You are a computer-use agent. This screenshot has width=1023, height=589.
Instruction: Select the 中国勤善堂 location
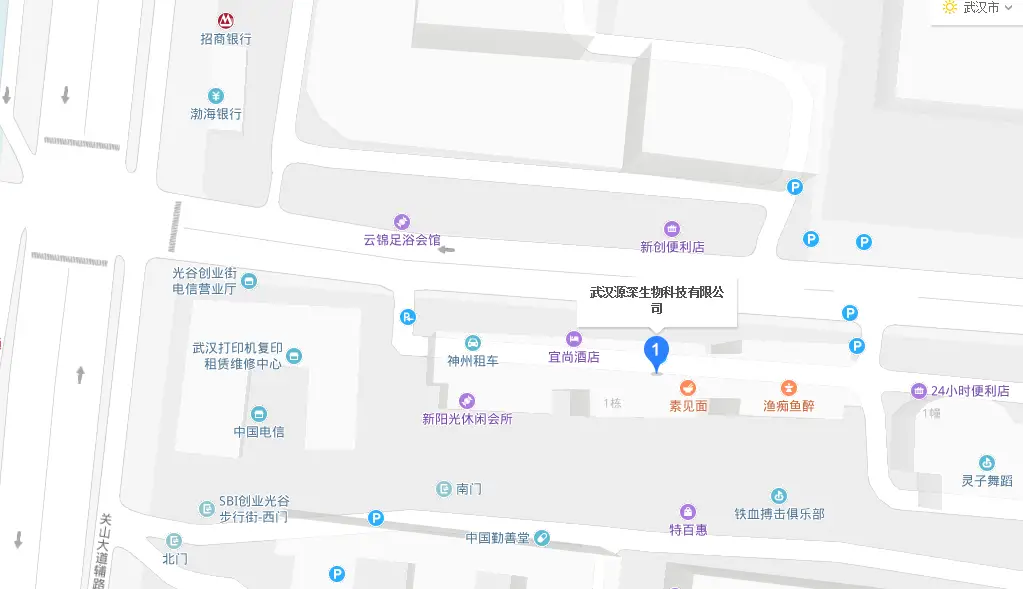tap(541, 538)
